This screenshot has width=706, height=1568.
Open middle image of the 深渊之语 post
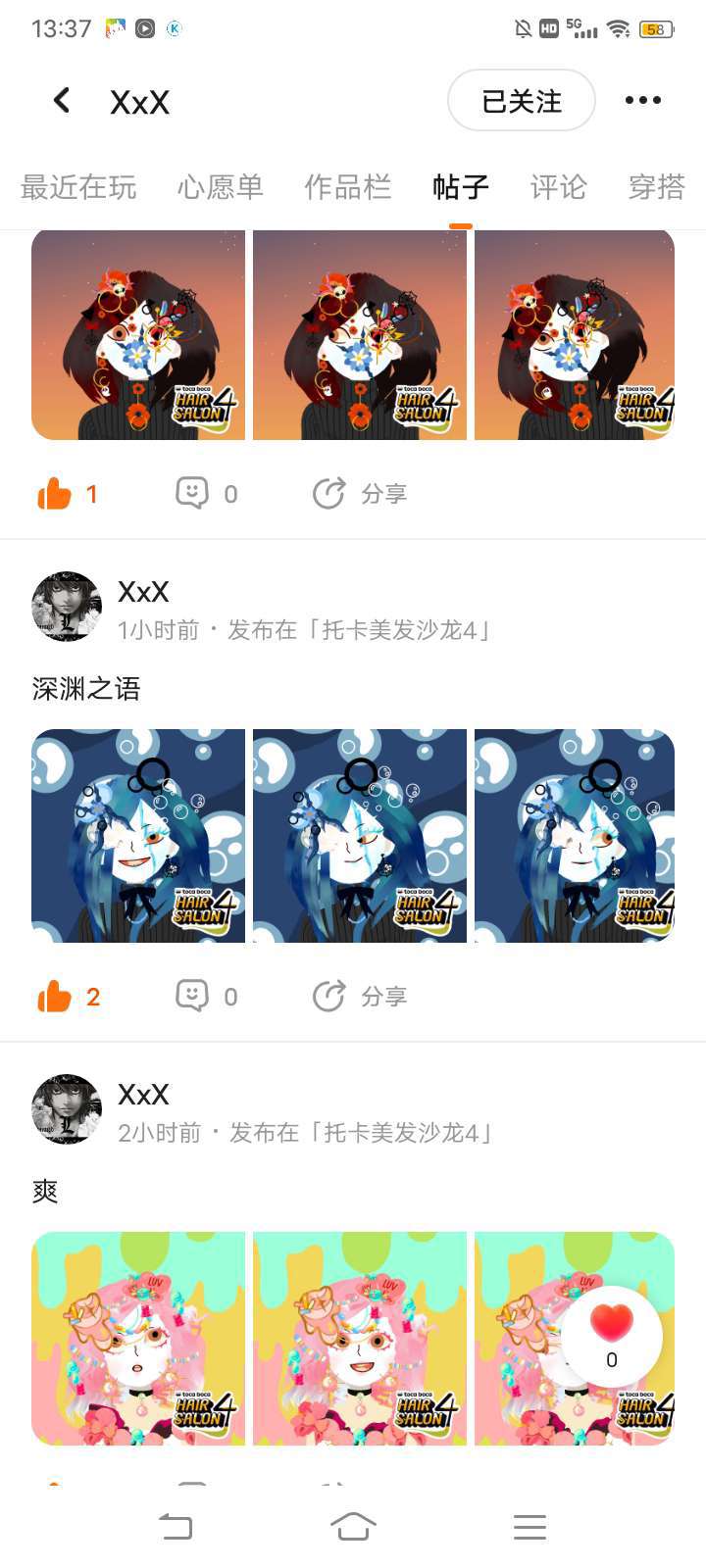click(360, 836)
